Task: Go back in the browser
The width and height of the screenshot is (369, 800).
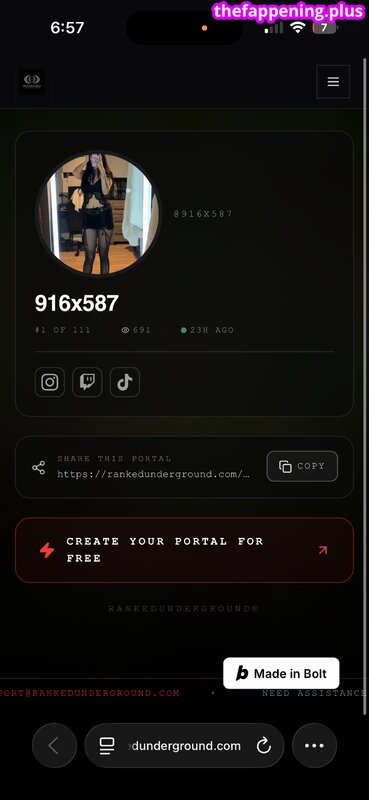Action: pos(55,745)
